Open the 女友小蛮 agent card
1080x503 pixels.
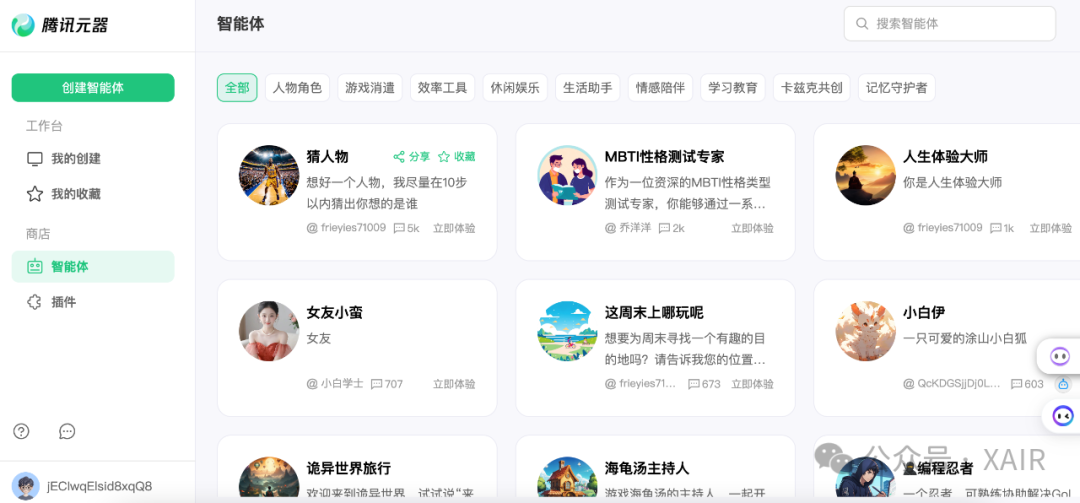click(335, 313)
